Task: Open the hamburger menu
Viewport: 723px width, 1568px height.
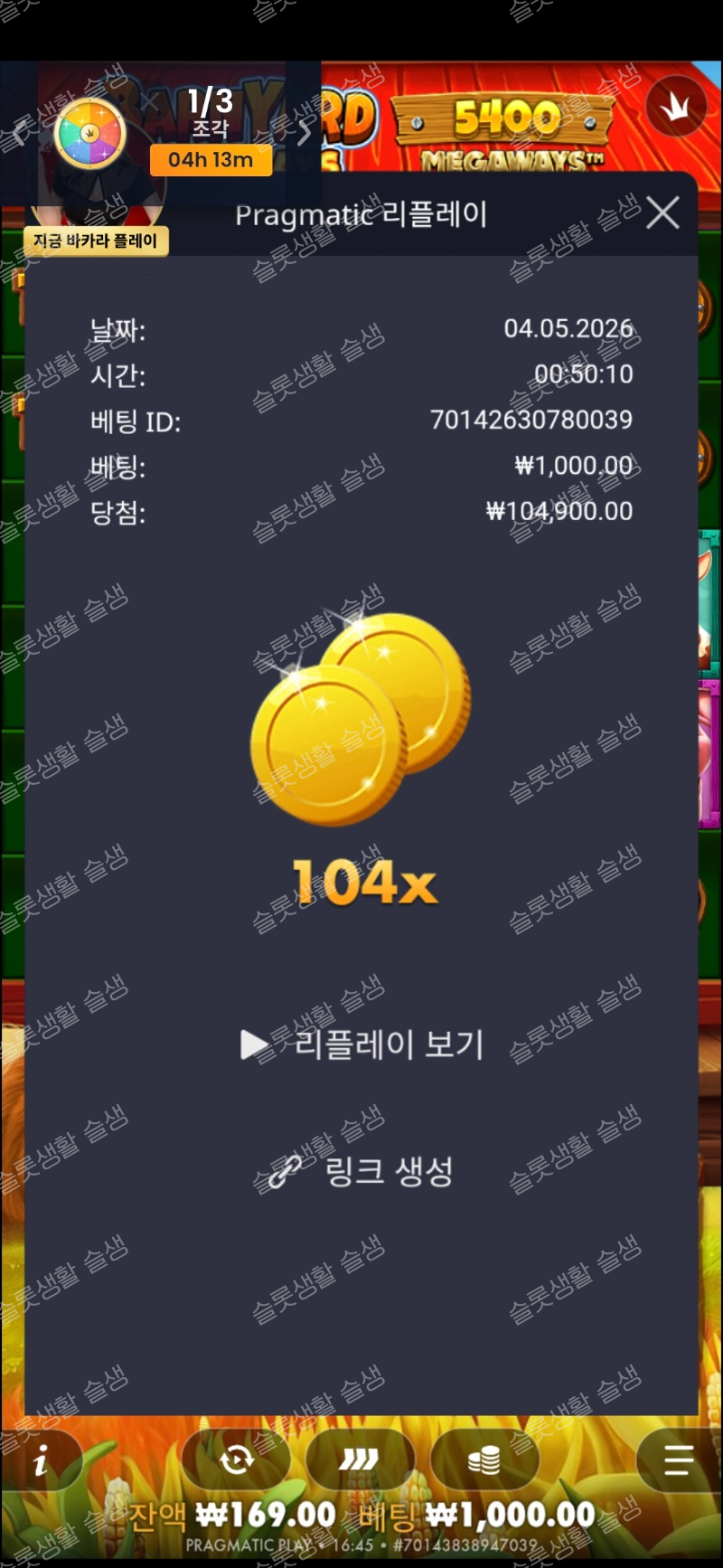Action: tap(679, 1459)
